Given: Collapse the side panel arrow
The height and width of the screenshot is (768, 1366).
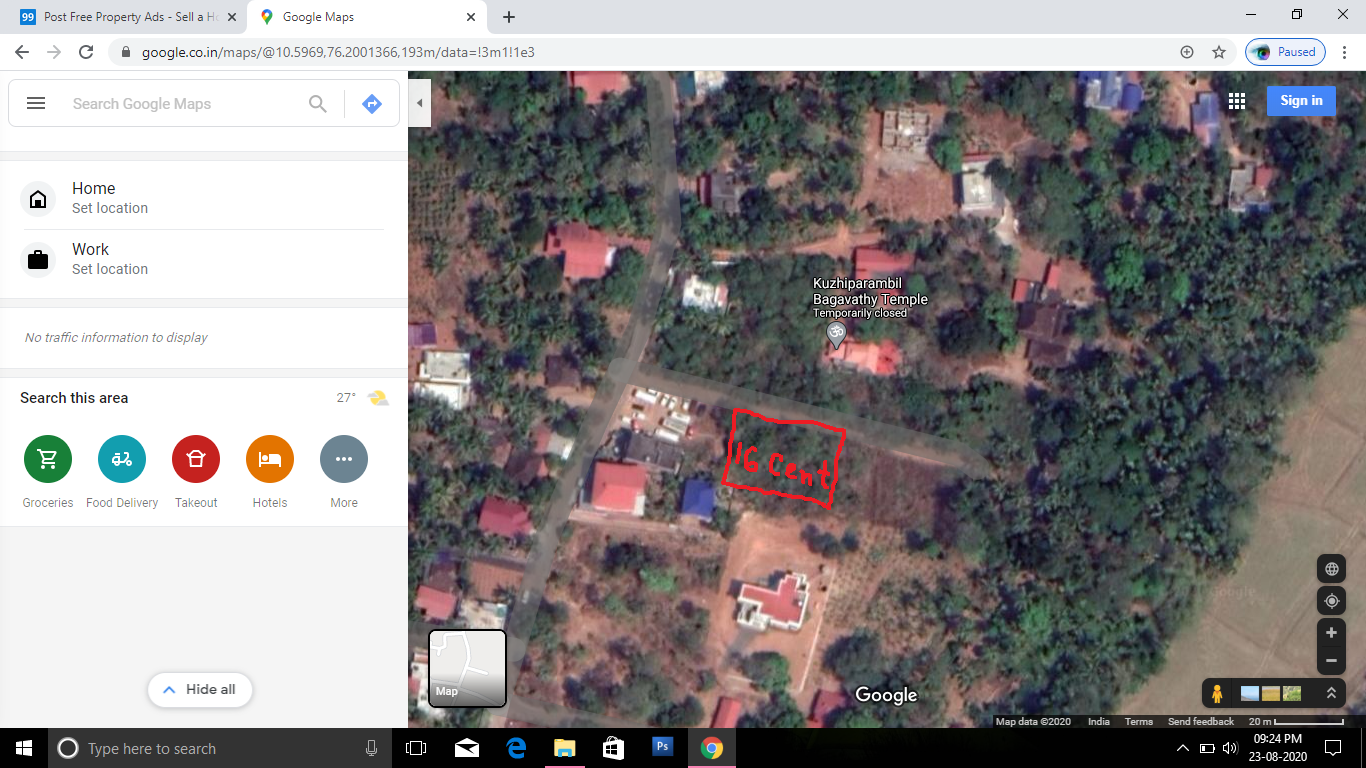Looking at the screenshot, I should tap(420, 103).
